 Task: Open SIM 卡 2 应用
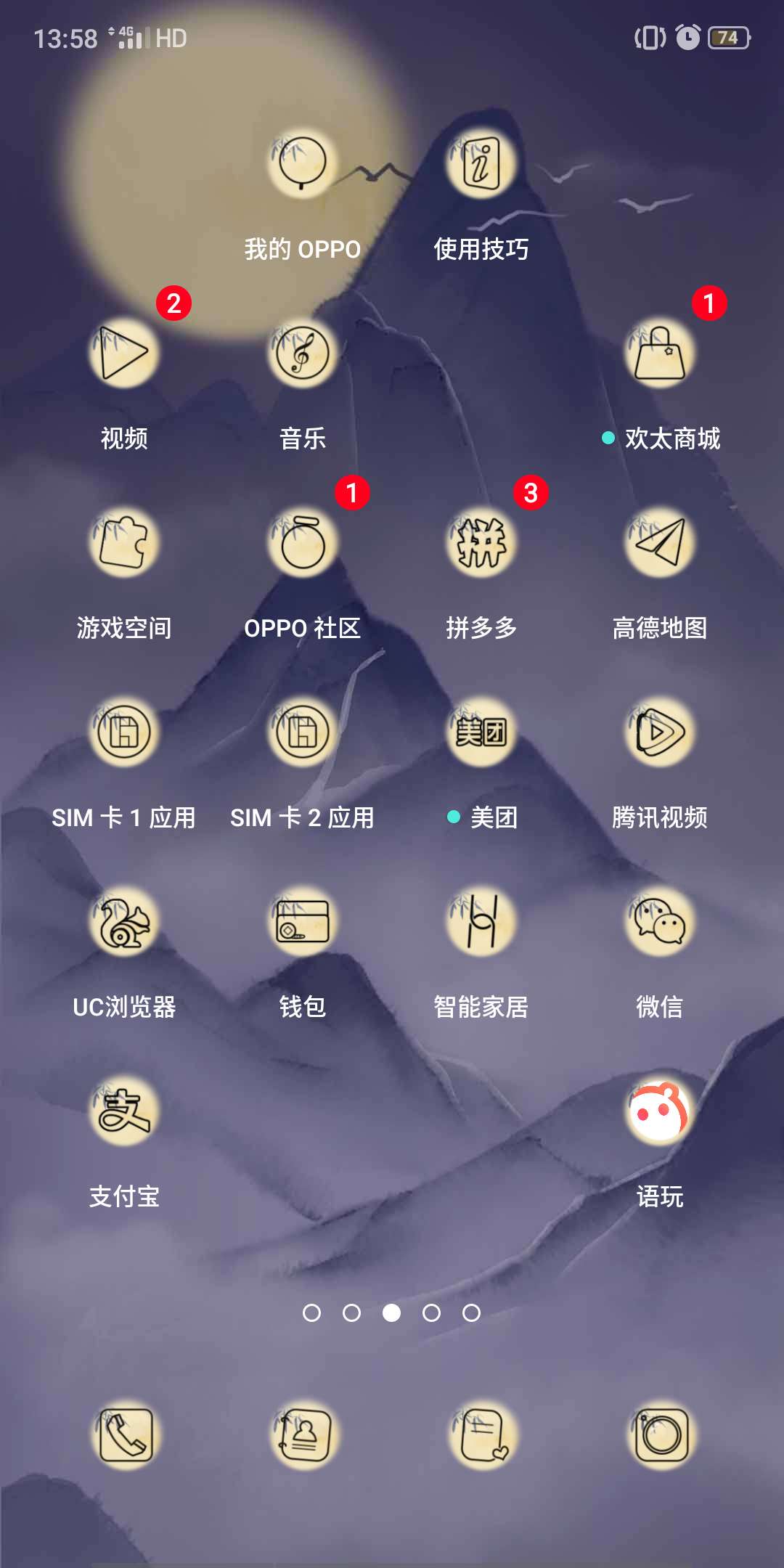pos(302,732)
